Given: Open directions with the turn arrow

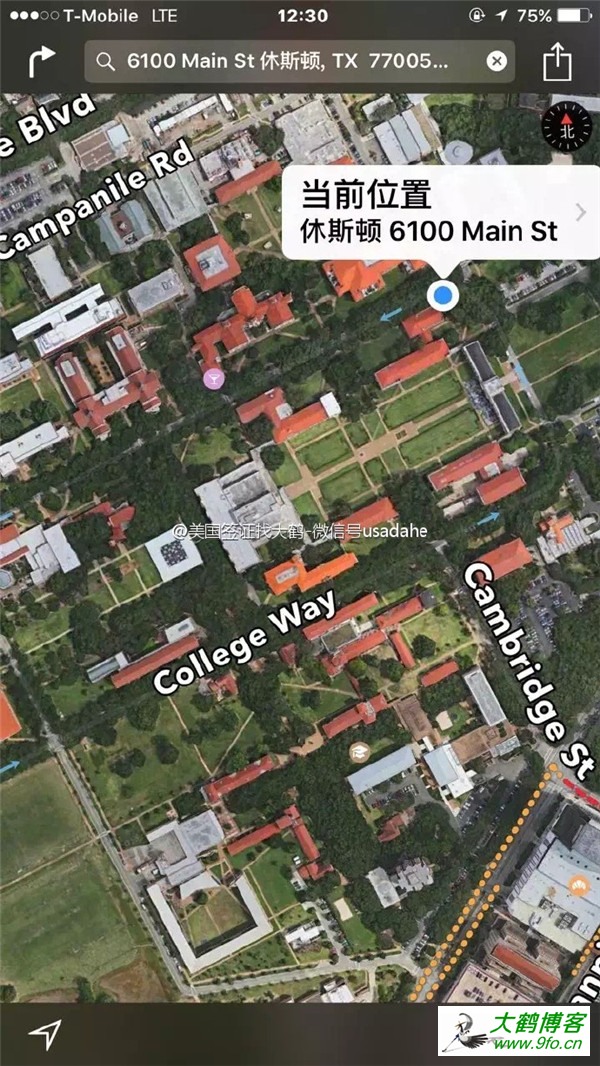Looking at the screenshot, I should pyautogui.click(x=42, y=62).
